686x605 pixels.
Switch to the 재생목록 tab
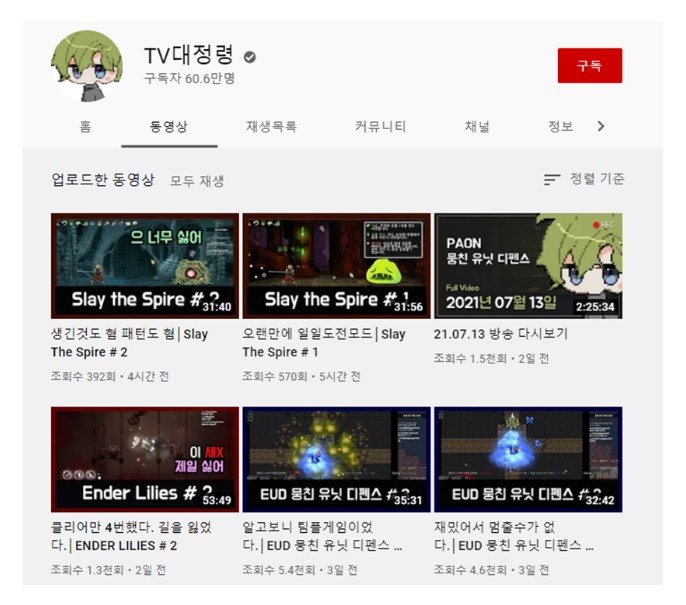point(271,127)
